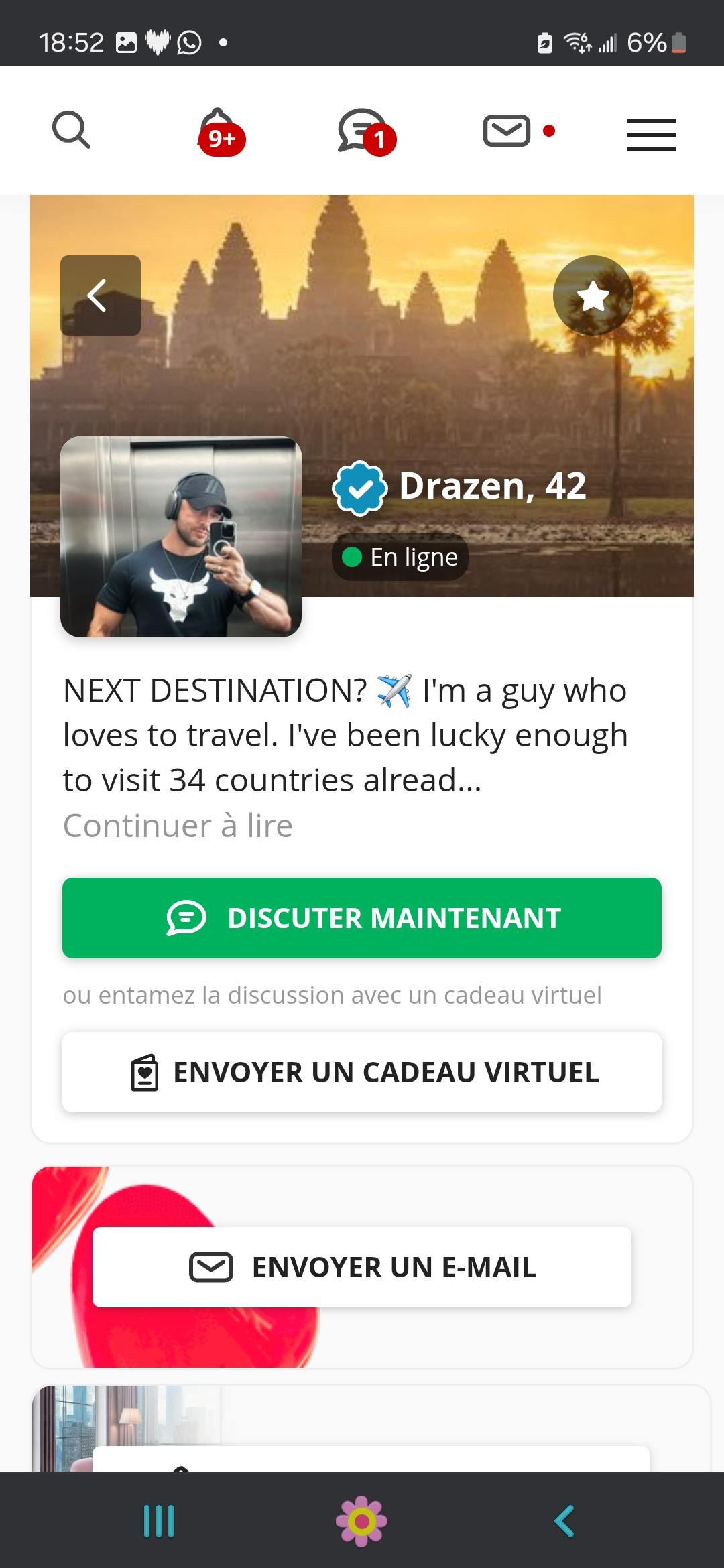
Task: Go back using the arrow on the cover photo
Action: tap(101, 296)
